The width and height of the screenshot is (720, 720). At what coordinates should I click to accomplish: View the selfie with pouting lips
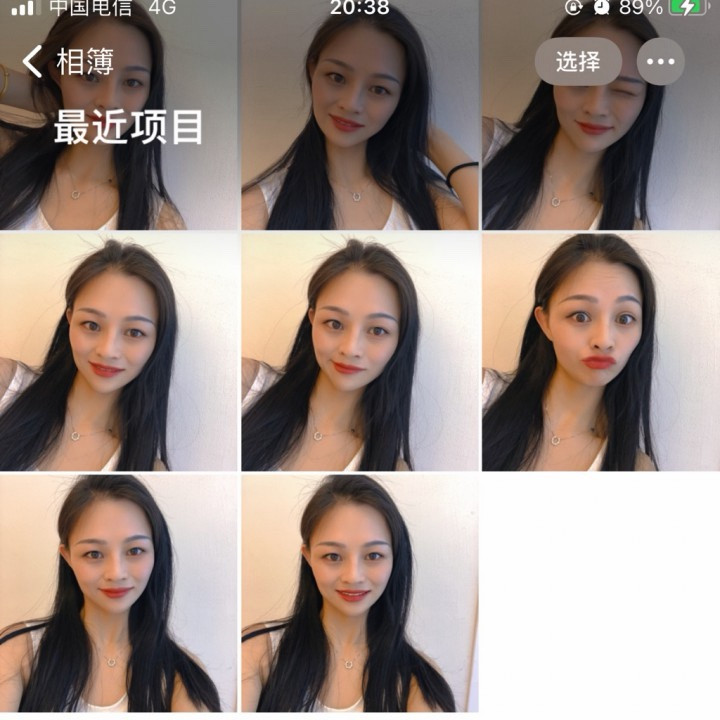coord(600,352)
